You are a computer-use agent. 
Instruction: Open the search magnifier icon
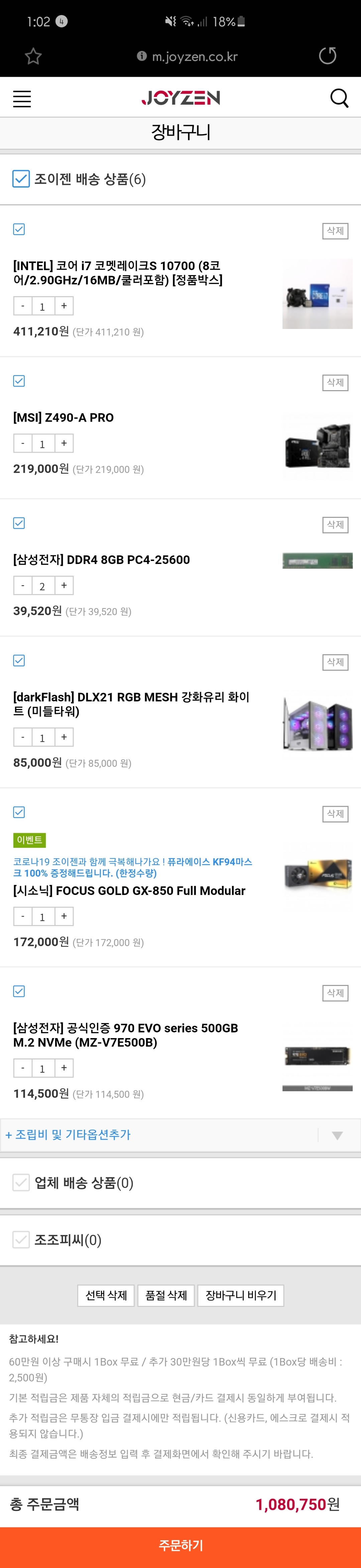point(339,98)
